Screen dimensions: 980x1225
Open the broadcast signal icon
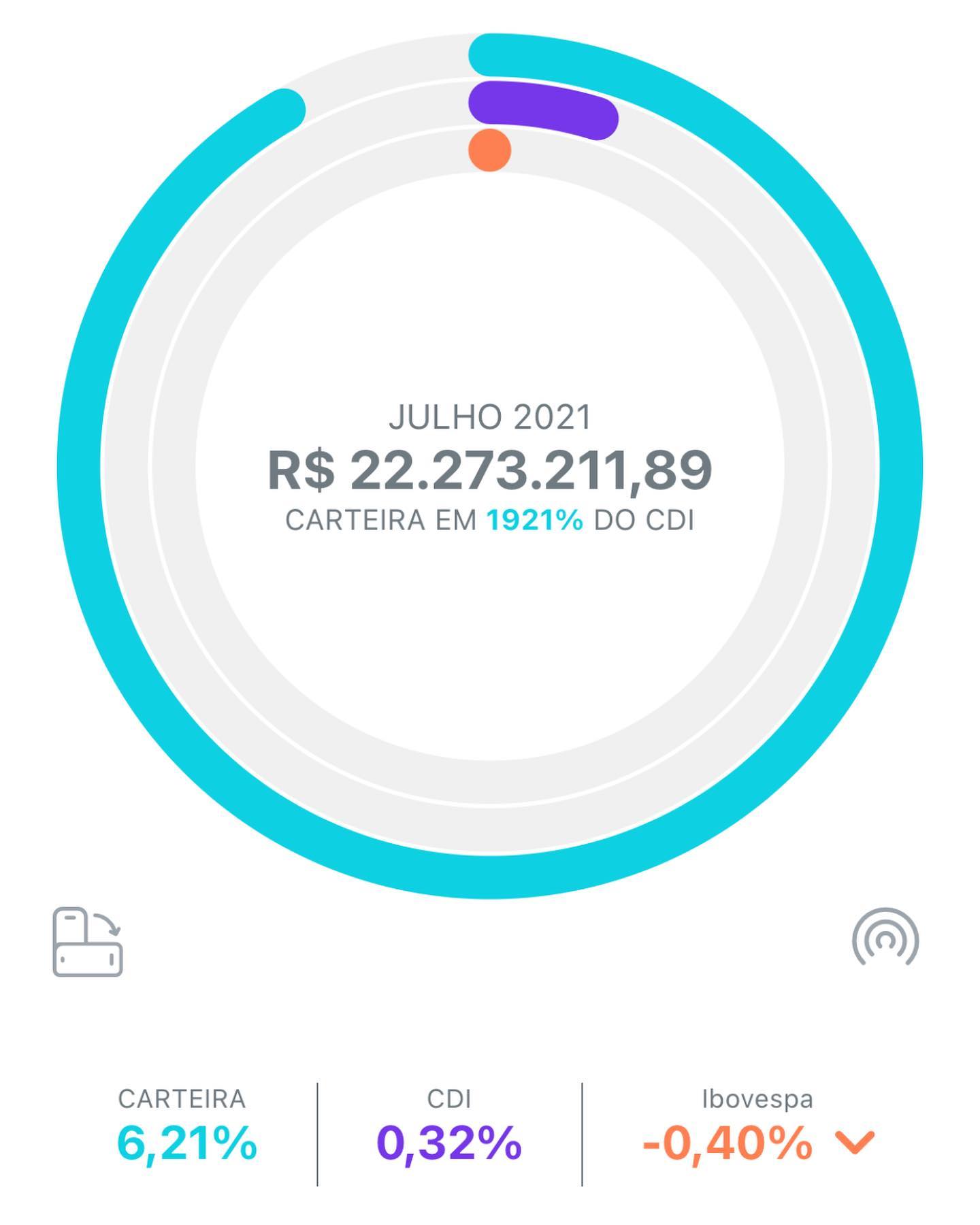coord(885,936)
